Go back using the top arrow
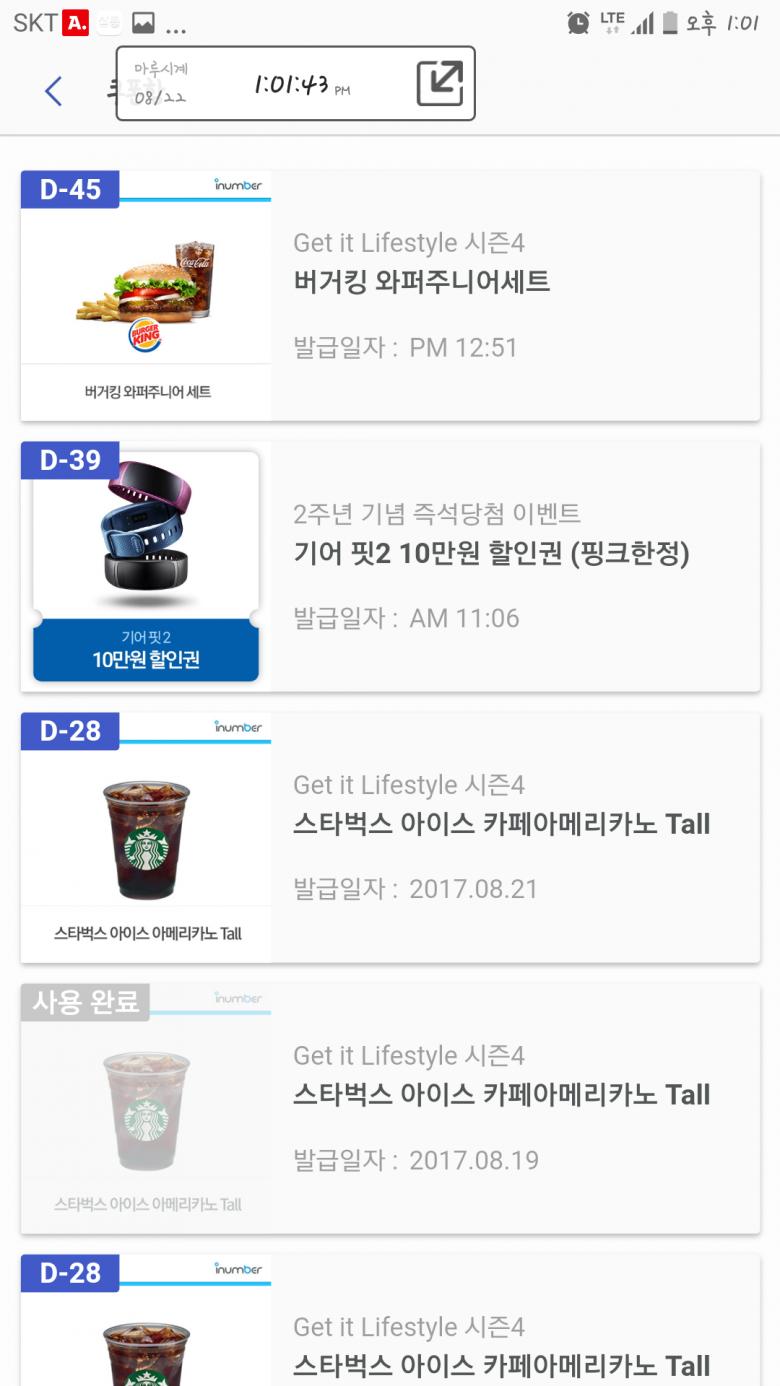Viewport: 780px width, 1386px height. [x=53, y=91]
